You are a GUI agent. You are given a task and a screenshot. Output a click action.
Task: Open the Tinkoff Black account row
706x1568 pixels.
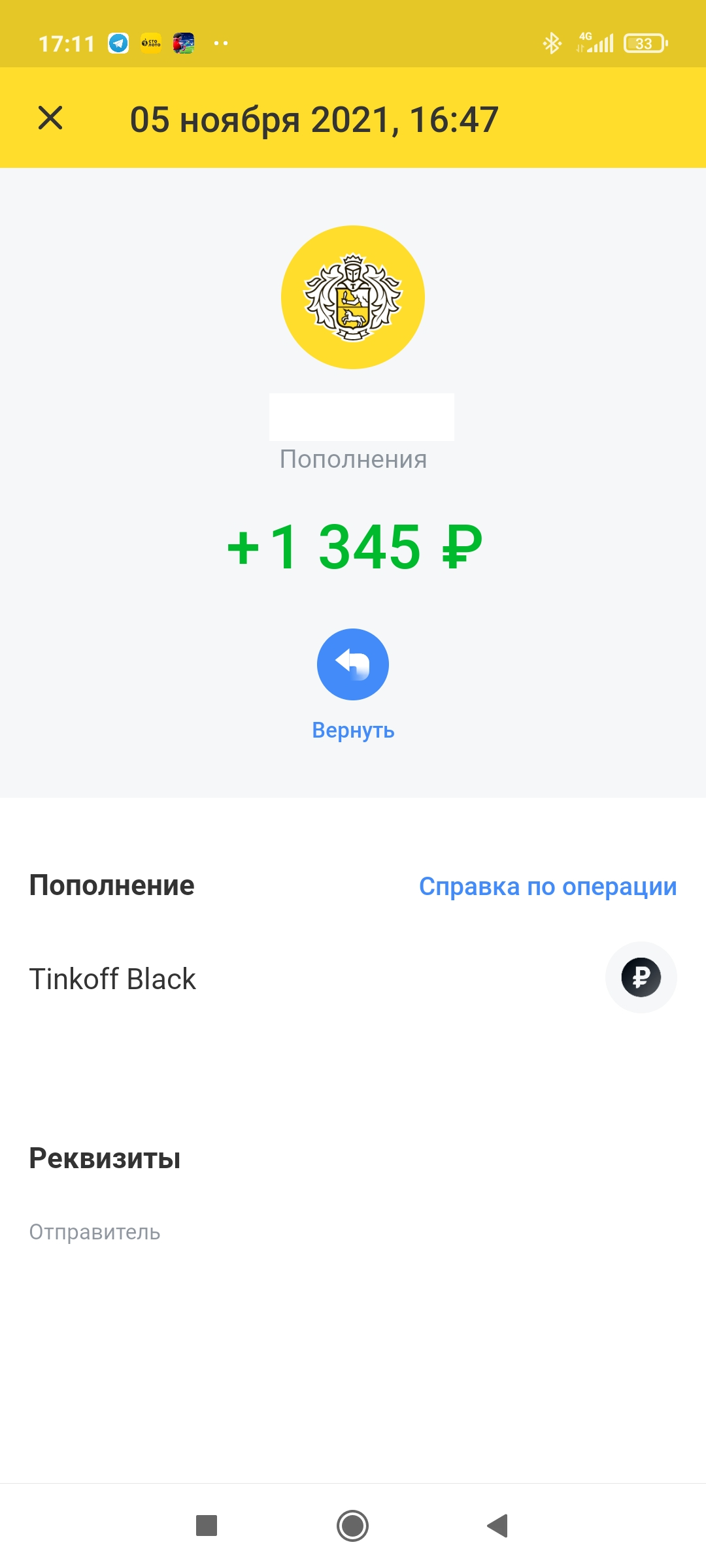point(353,978)
